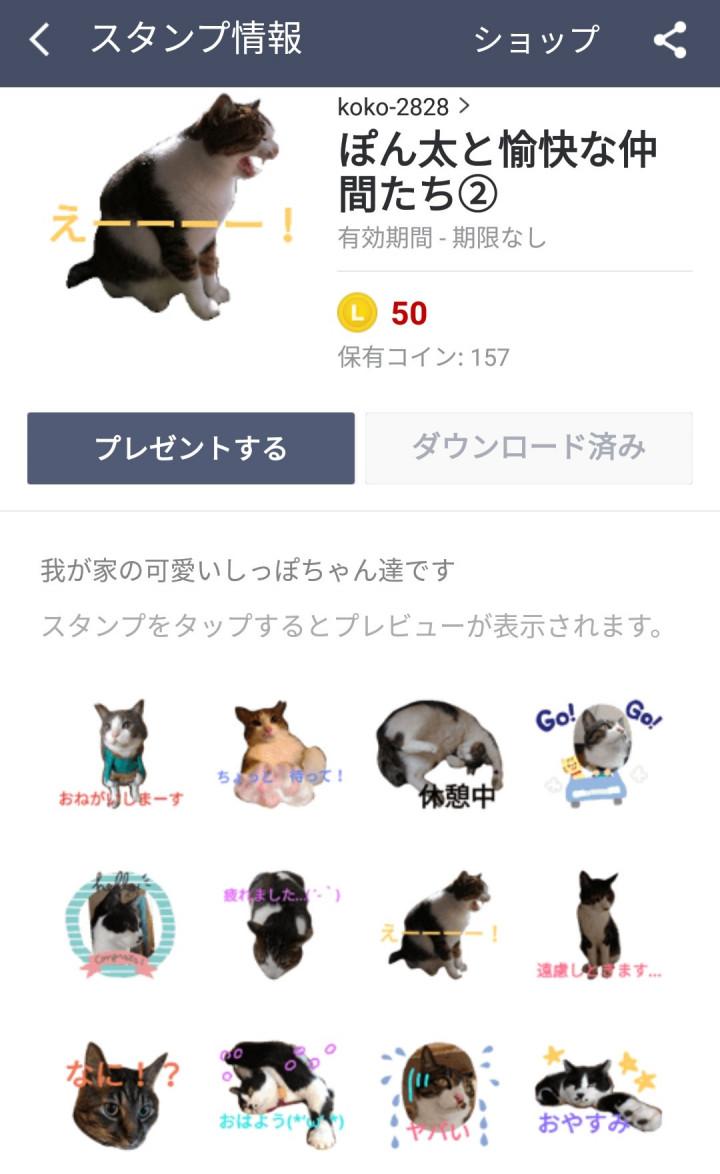
Task: Open the ショップ sticker shop
Action: click(536, 41)
